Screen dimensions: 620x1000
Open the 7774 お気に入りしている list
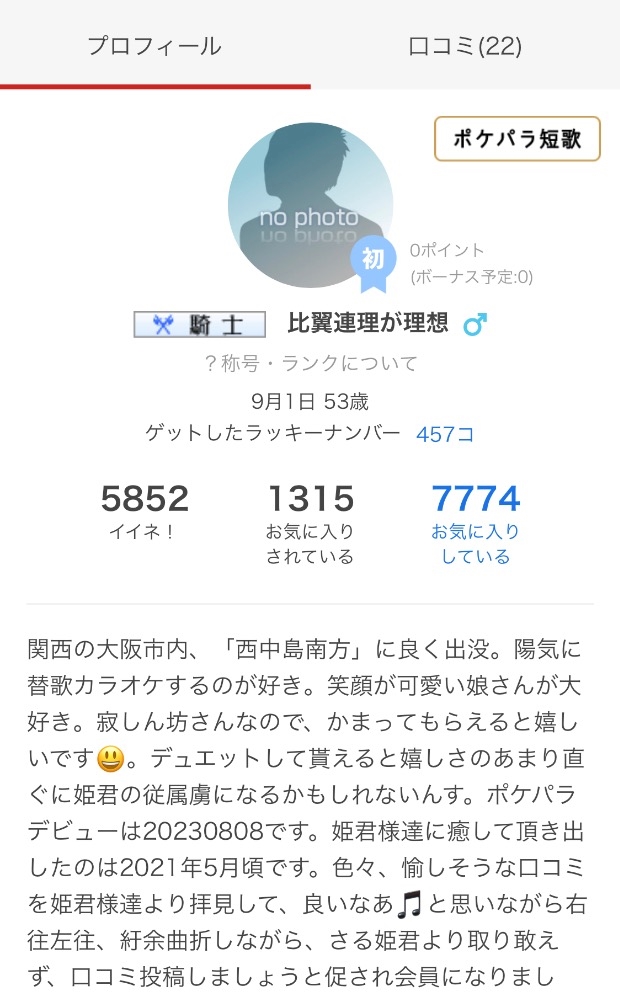coord(476,523)
